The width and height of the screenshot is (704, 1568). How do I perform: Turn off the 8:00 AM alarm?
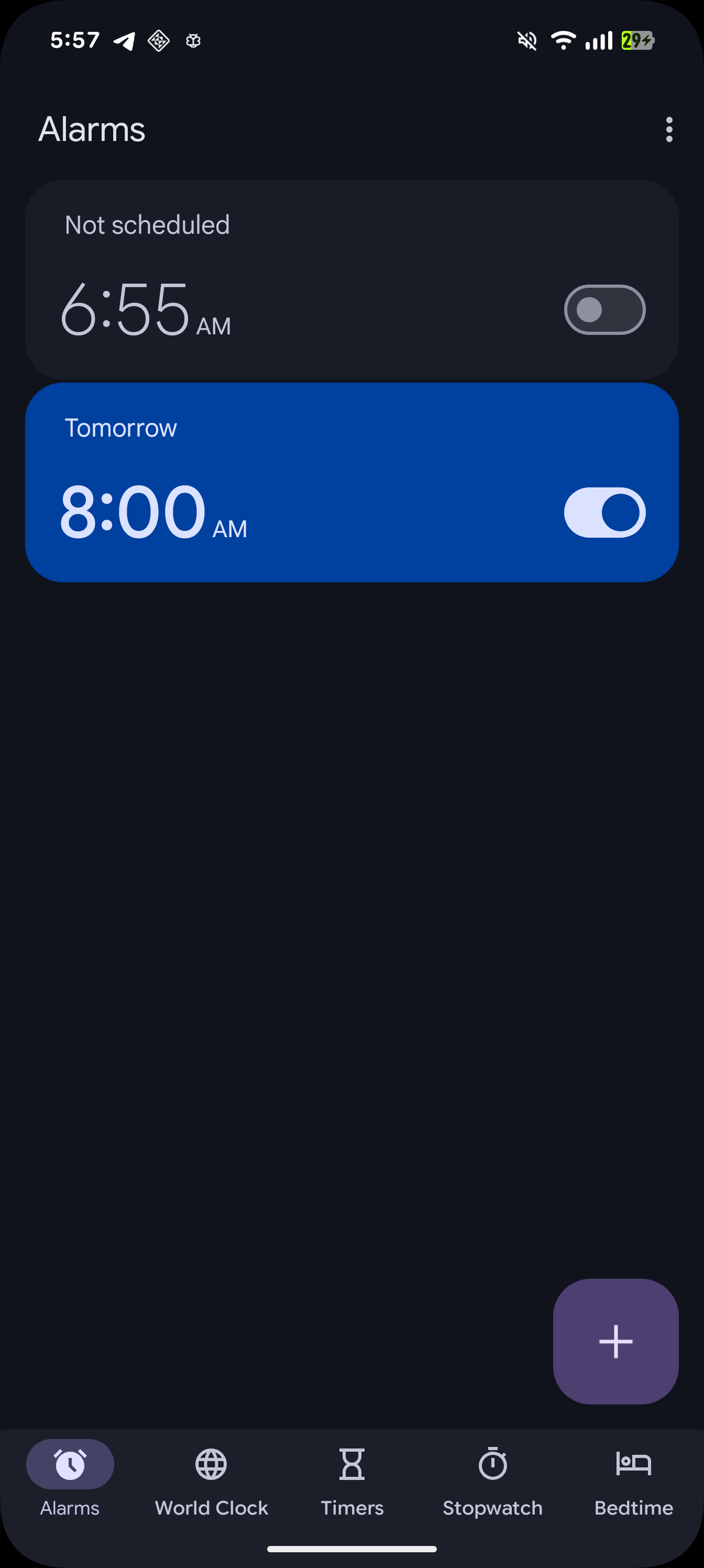(x=604, y=513)
